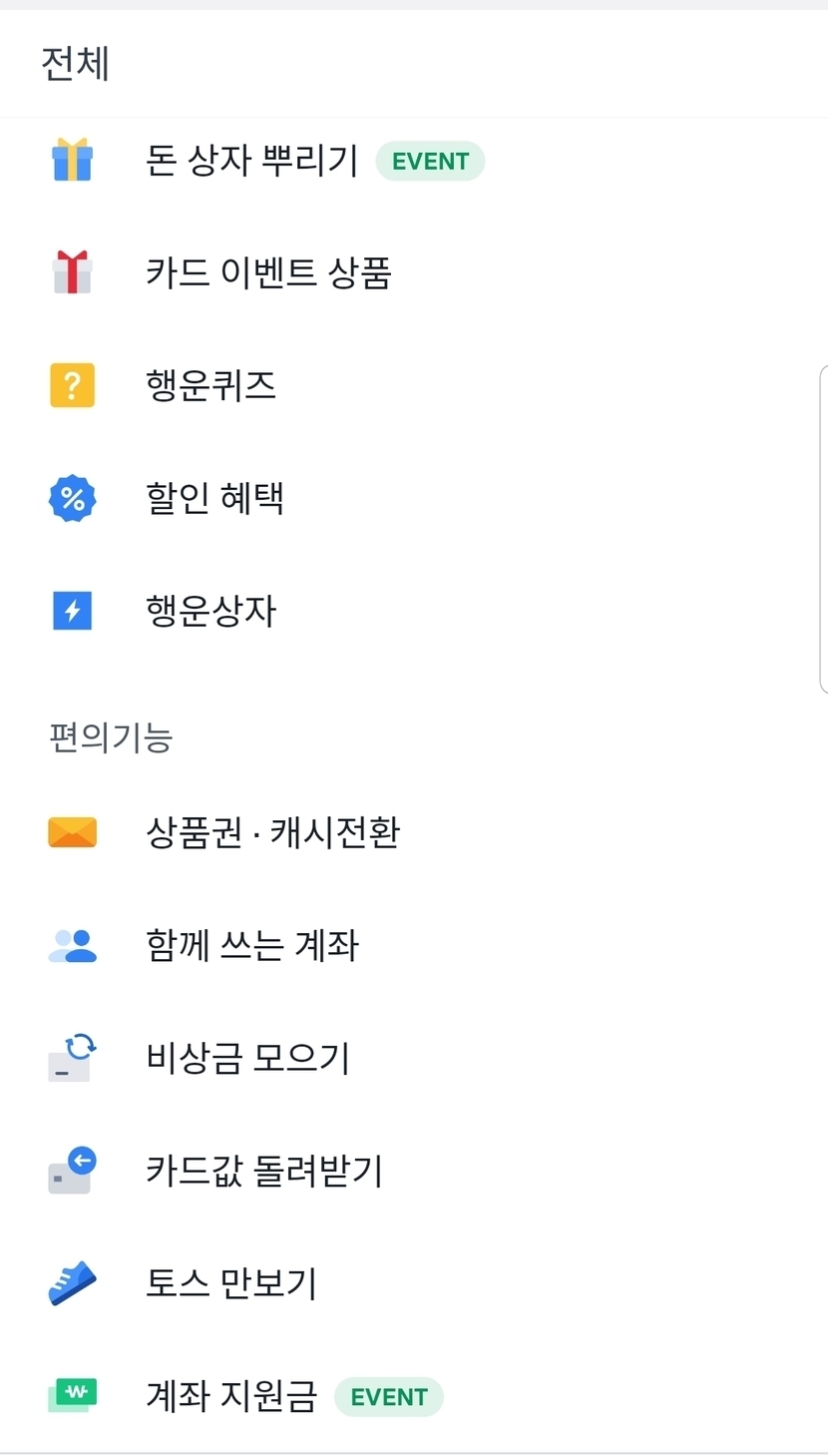Open 토스 만보기
Image resolution: width=828 pixels, height=1456 pixels.
231,1283
